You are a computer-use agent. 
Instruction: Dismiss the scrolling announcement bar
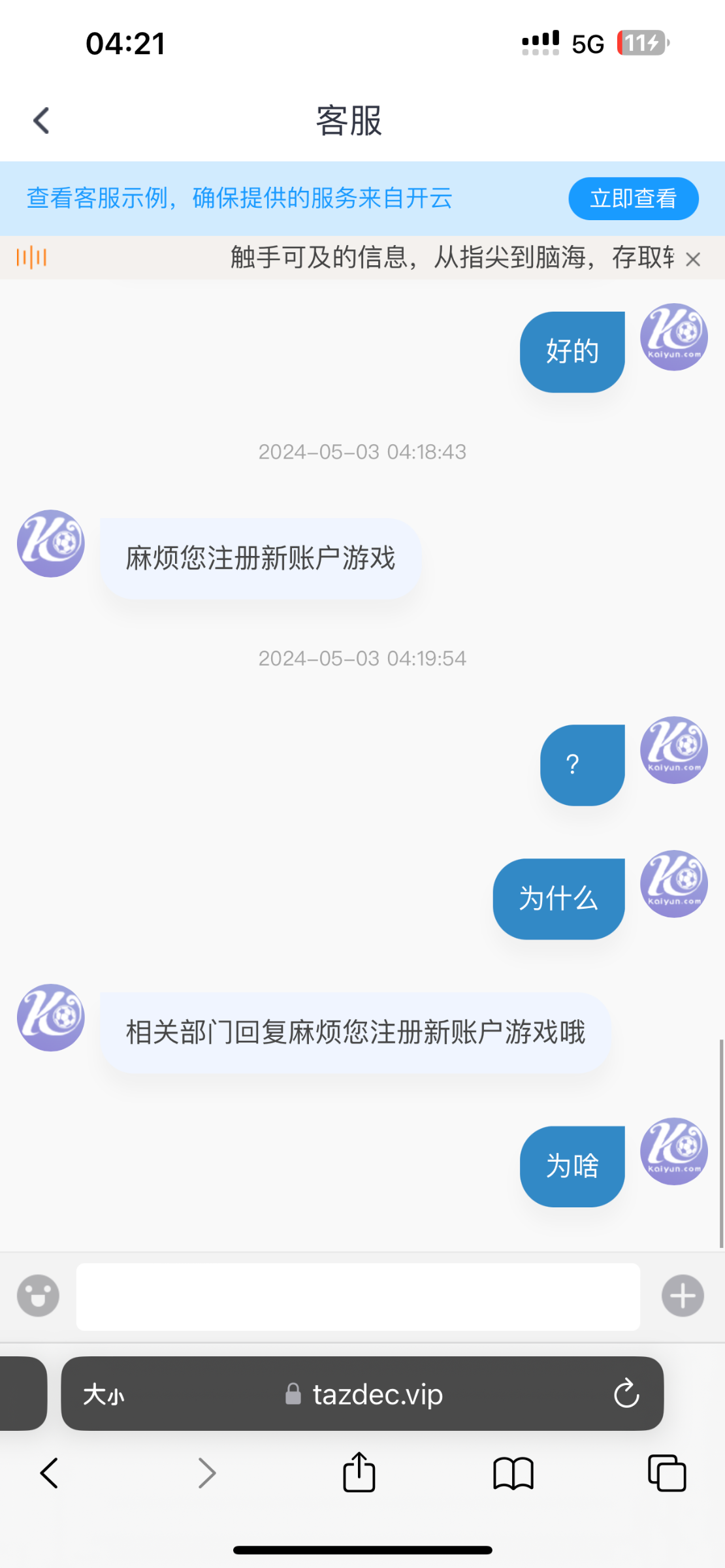point(693,259)
